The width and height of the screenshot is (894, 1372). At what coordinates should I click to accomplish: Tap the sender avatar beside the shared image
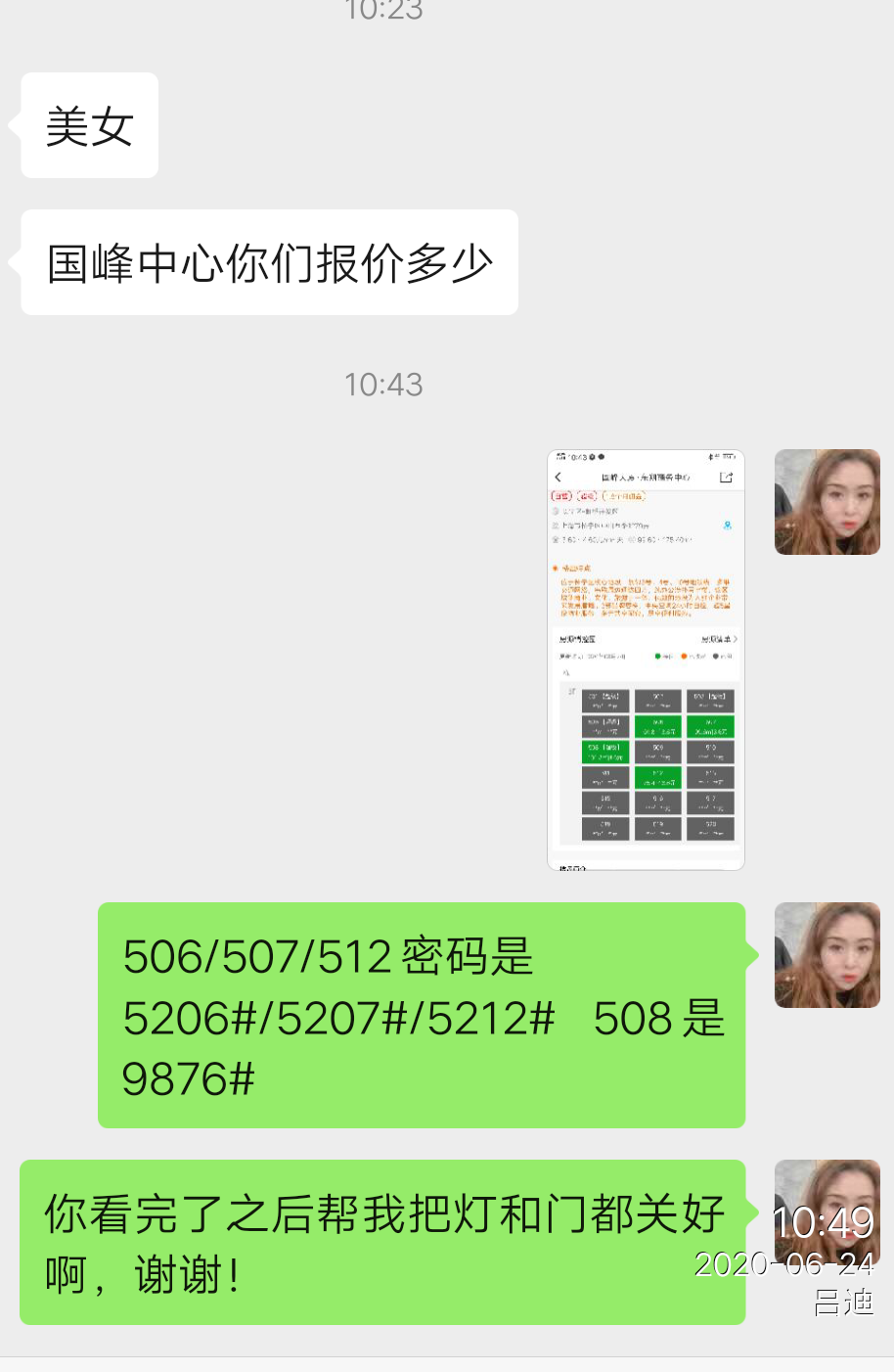click(x=827, y=502)
